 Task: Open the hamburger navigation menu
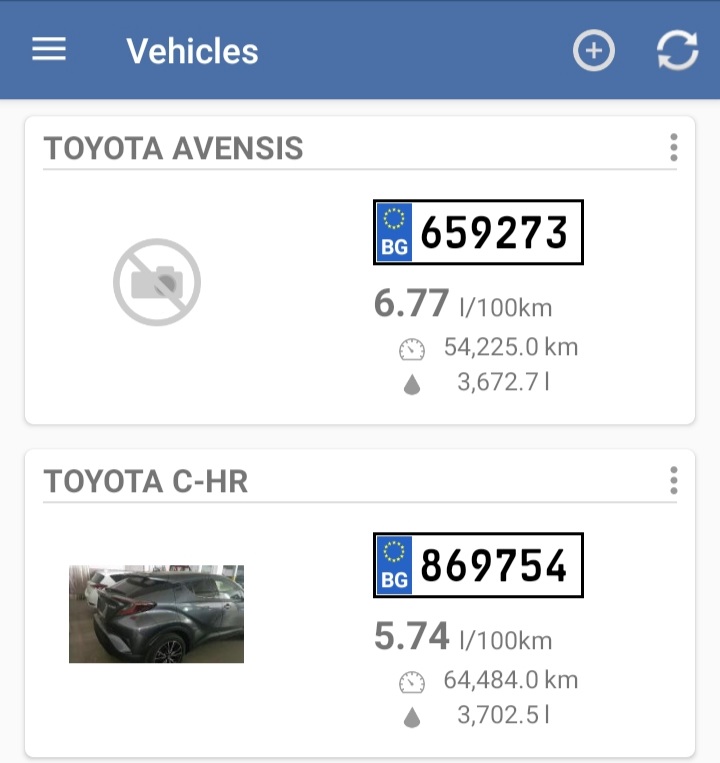pyautogui.click(x=49, y=50)
